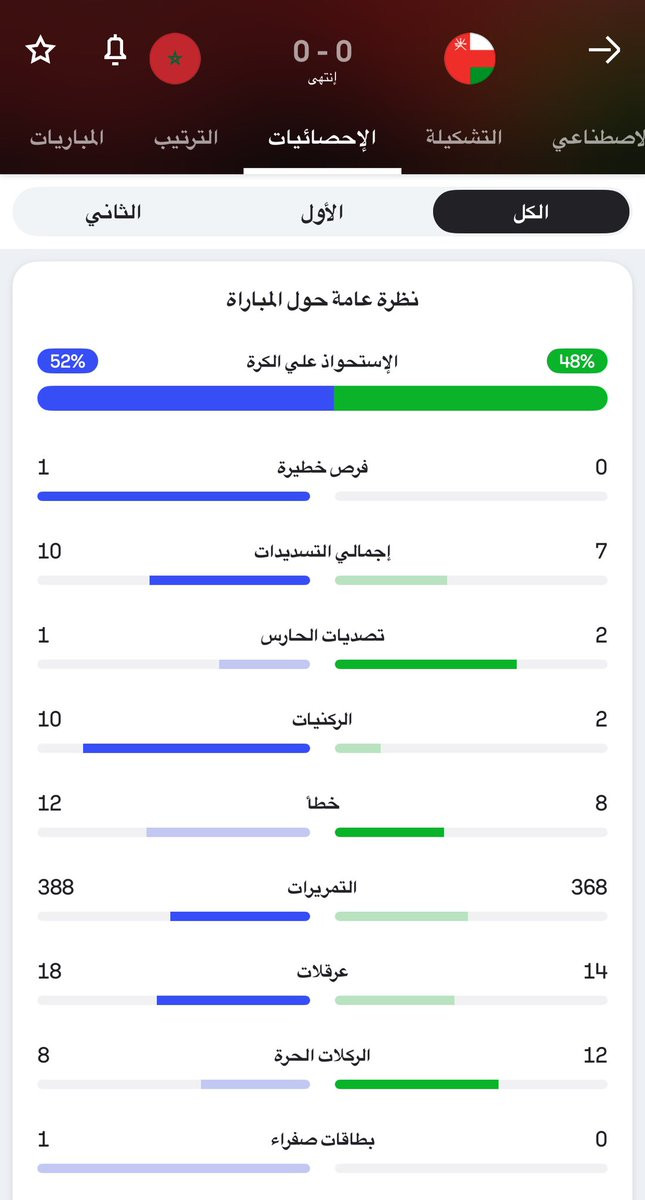Show second-half stats with الثاني

(x=112, y=212)
